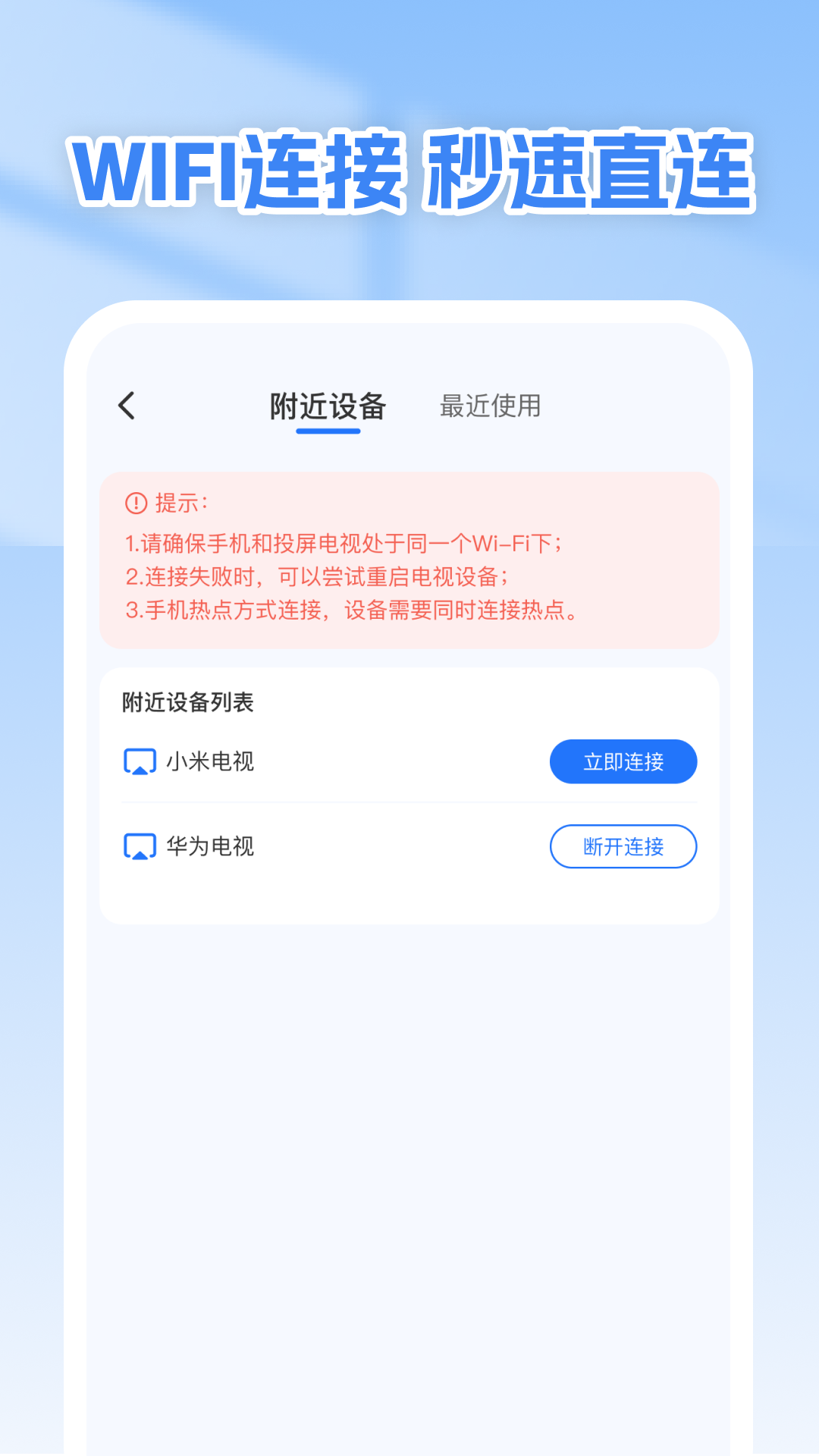Tap the screencast icon beside 小米电视

138,761
